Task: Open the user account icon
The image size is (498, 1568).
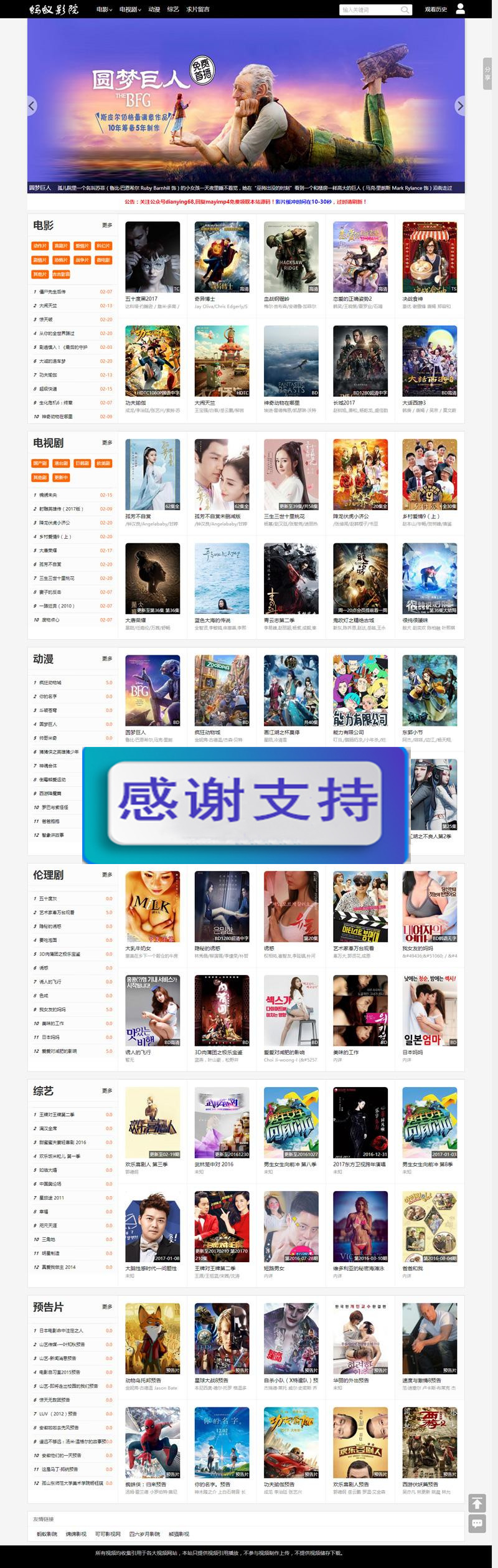Action: click(461, 9)
